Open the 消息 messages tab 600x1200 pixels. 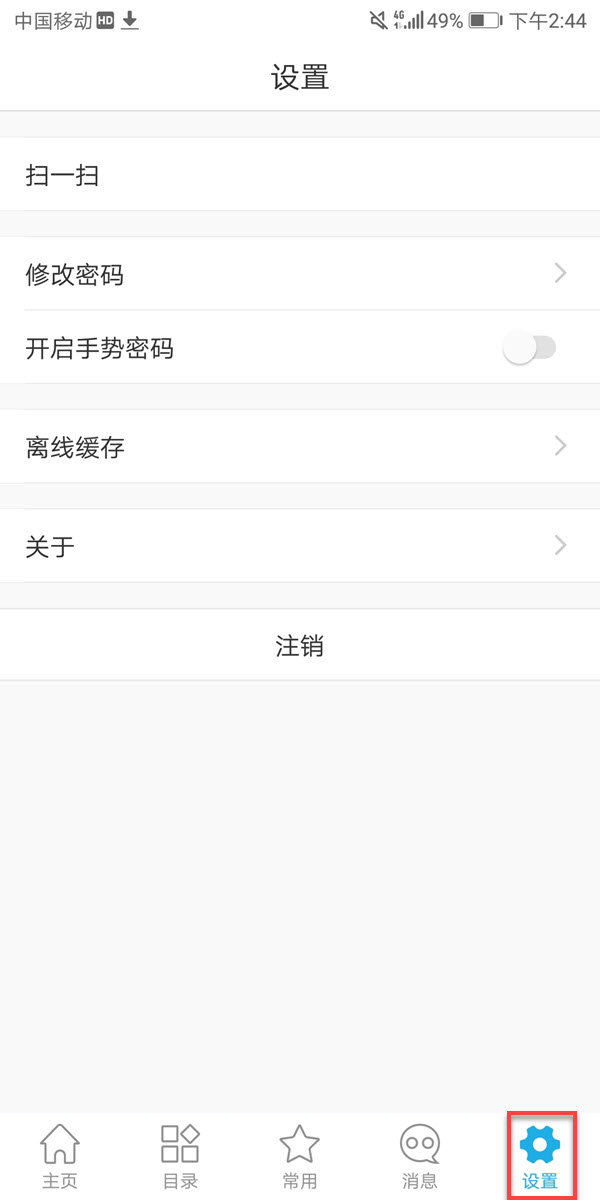420,1155
